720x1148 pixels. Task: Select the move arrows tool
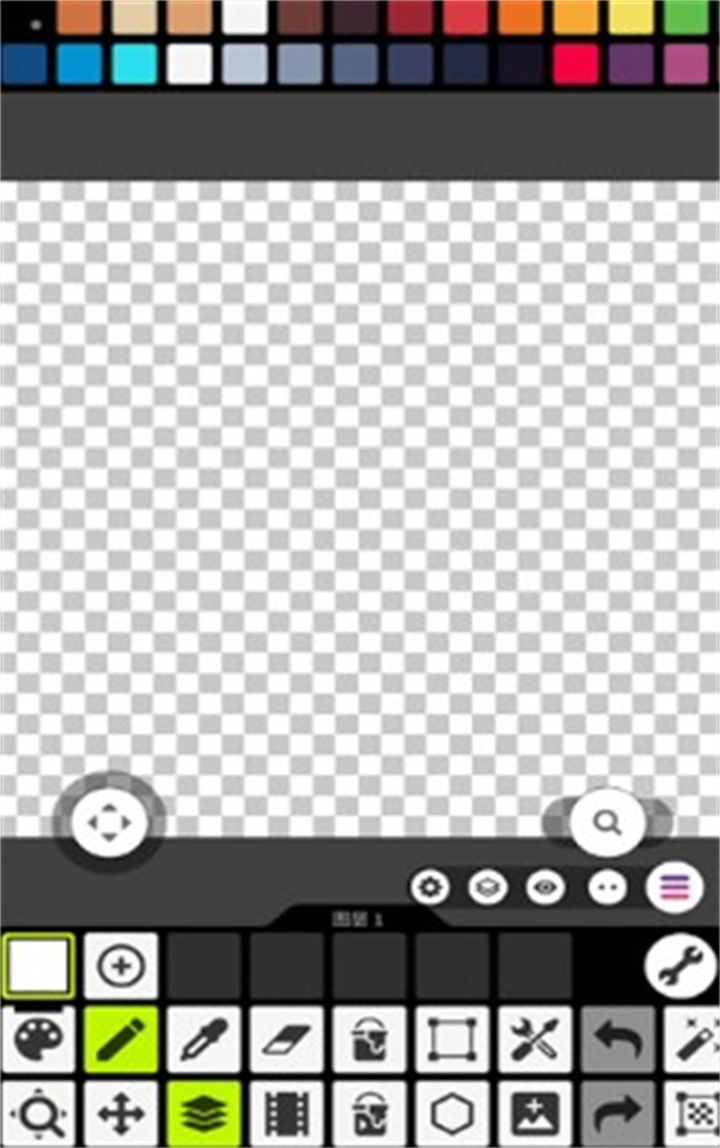(120, 1114)
